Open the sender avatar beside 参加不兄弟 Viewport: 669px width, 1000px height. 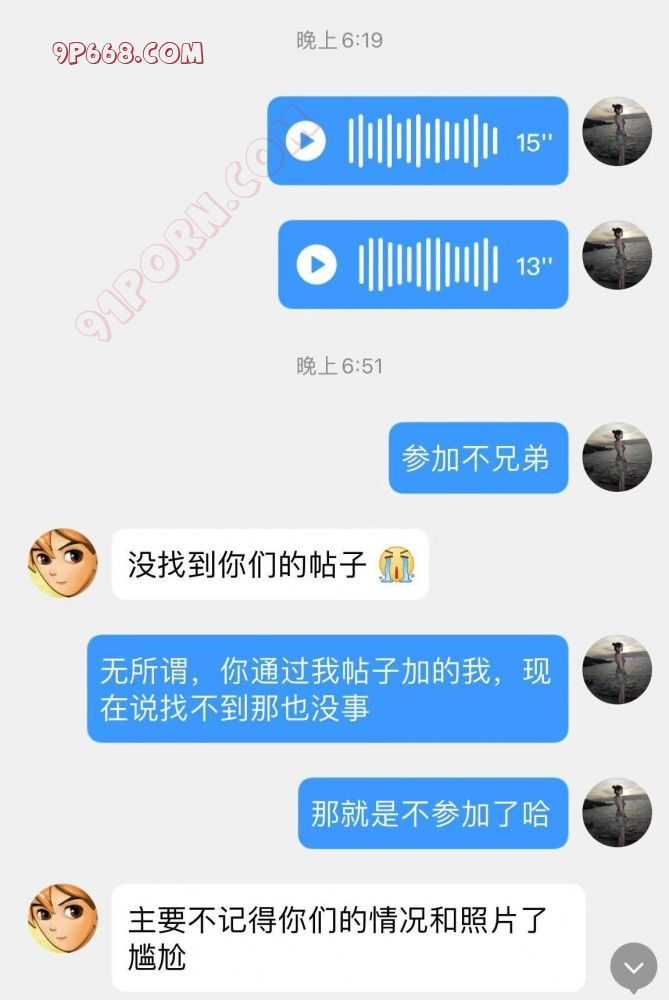617,457
